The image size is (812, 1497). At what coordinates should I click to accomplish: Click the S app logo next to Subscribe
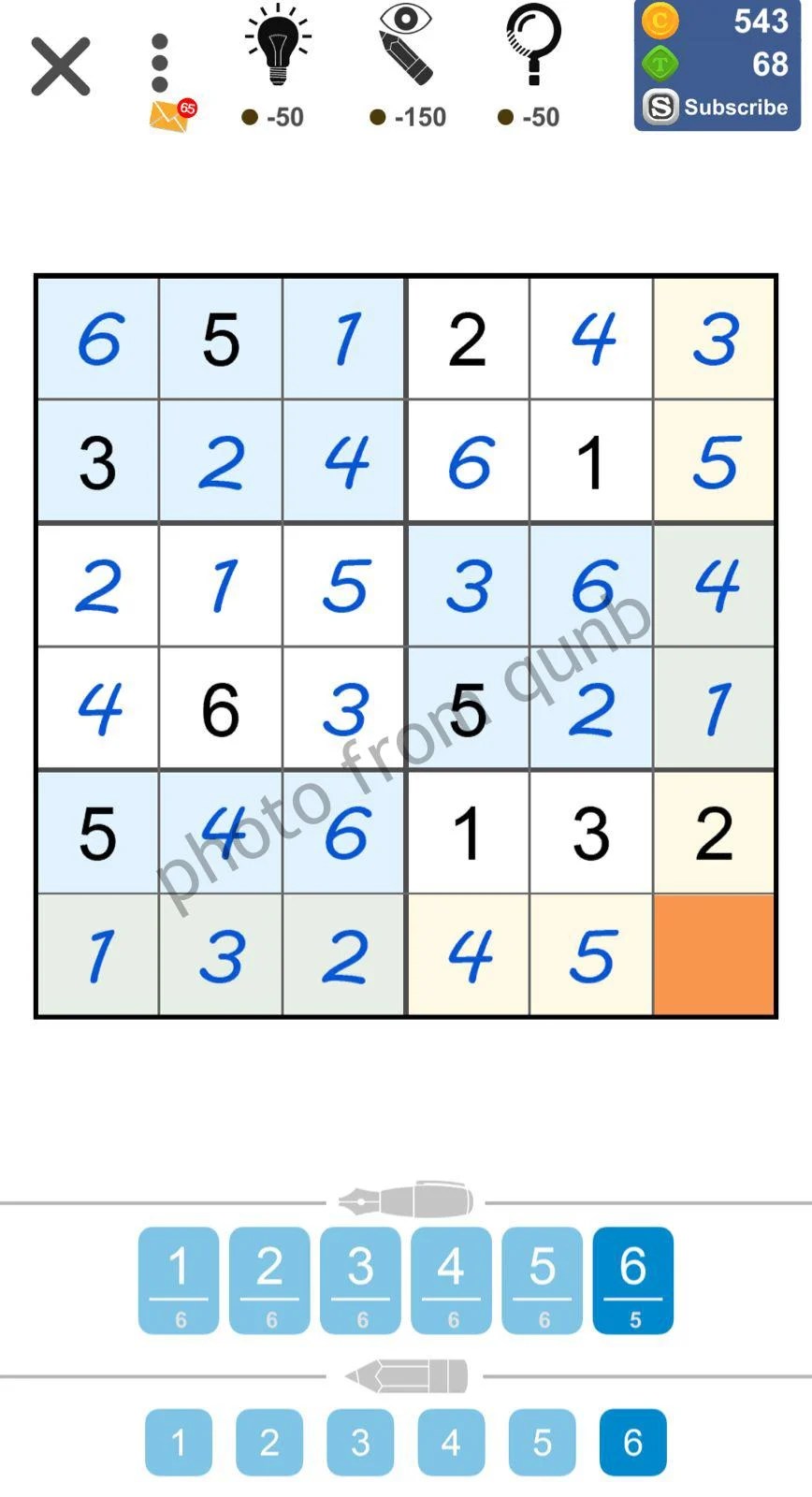(660, 106)
